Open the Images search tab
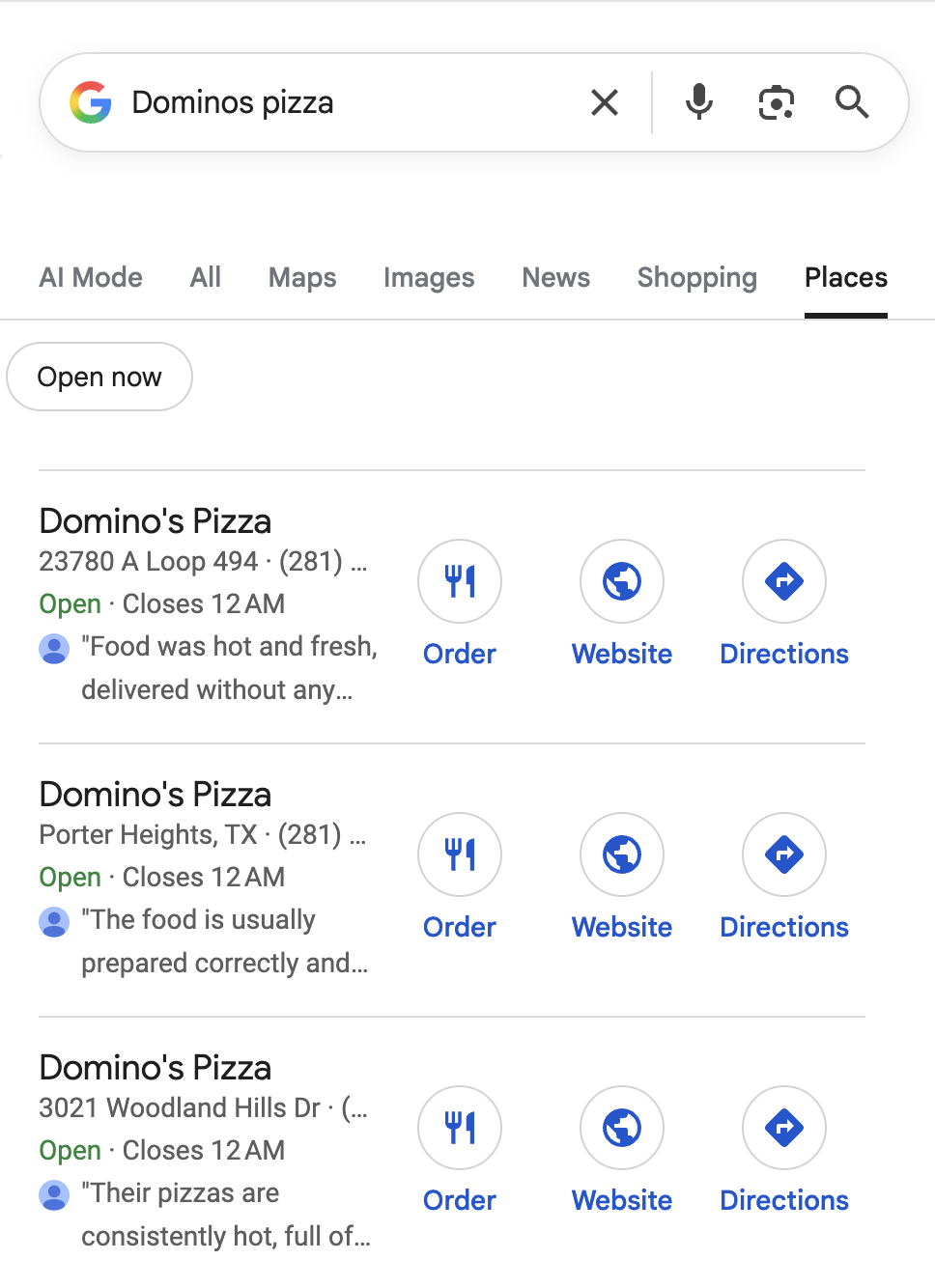This screenshot has height=1288, width=935. tap(429, 278)
